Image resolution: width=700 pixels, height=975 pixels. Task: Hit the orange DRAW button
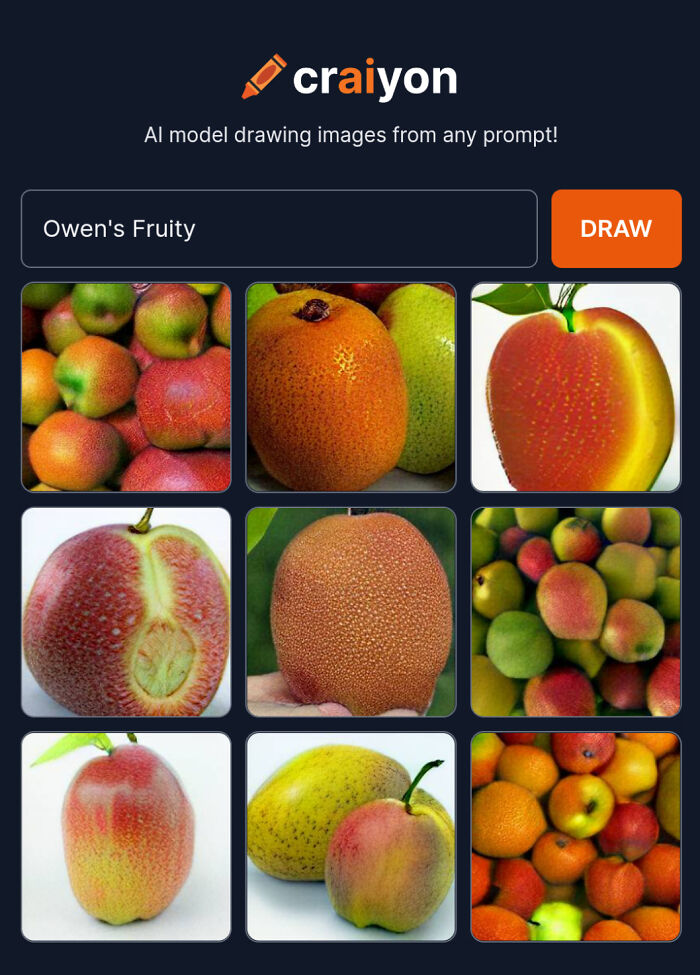(616, 229)
